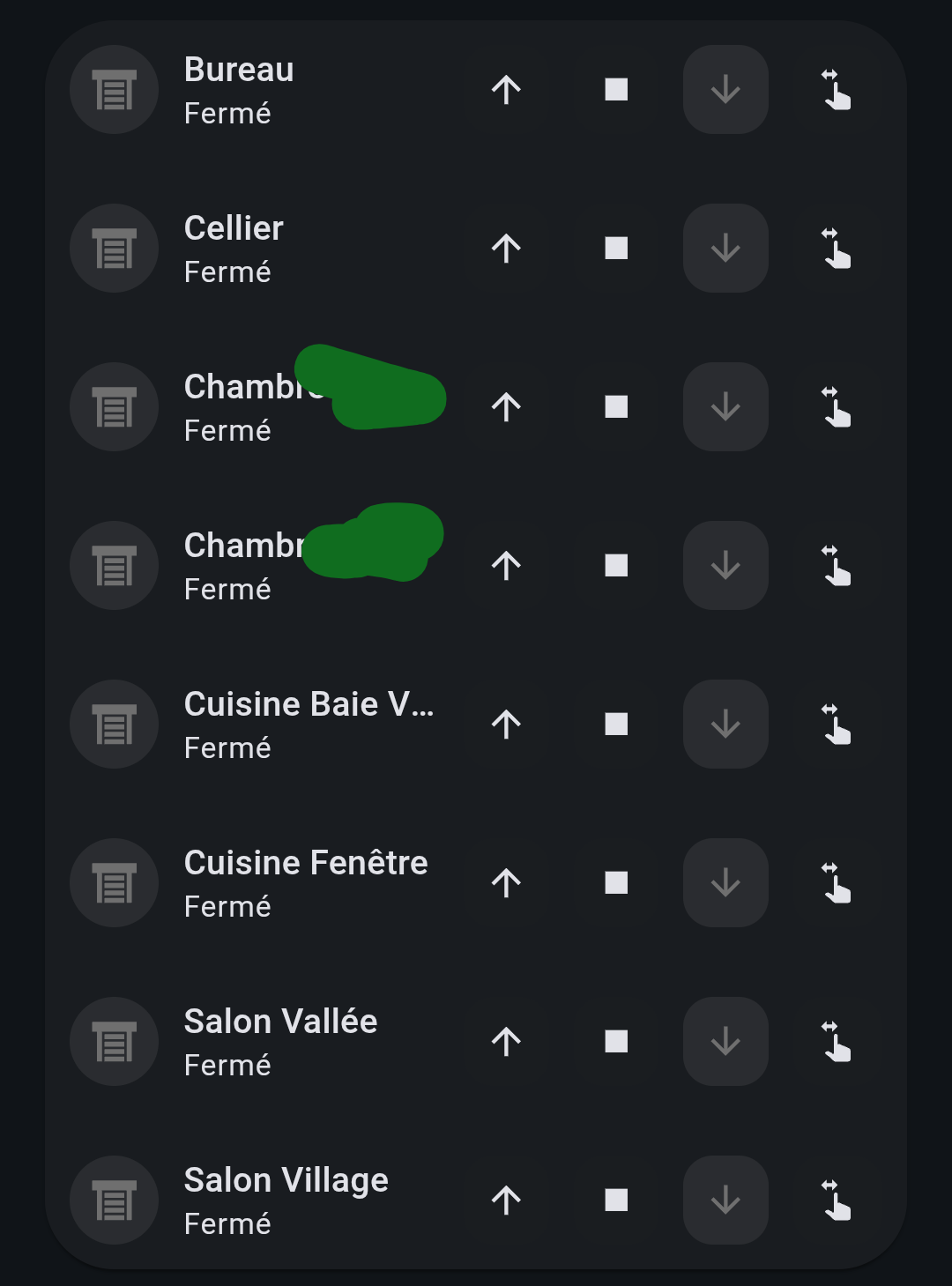Tap the Salon Village tilt icon
This screenshot has width=952, height=1286.
click(836, 1201)
